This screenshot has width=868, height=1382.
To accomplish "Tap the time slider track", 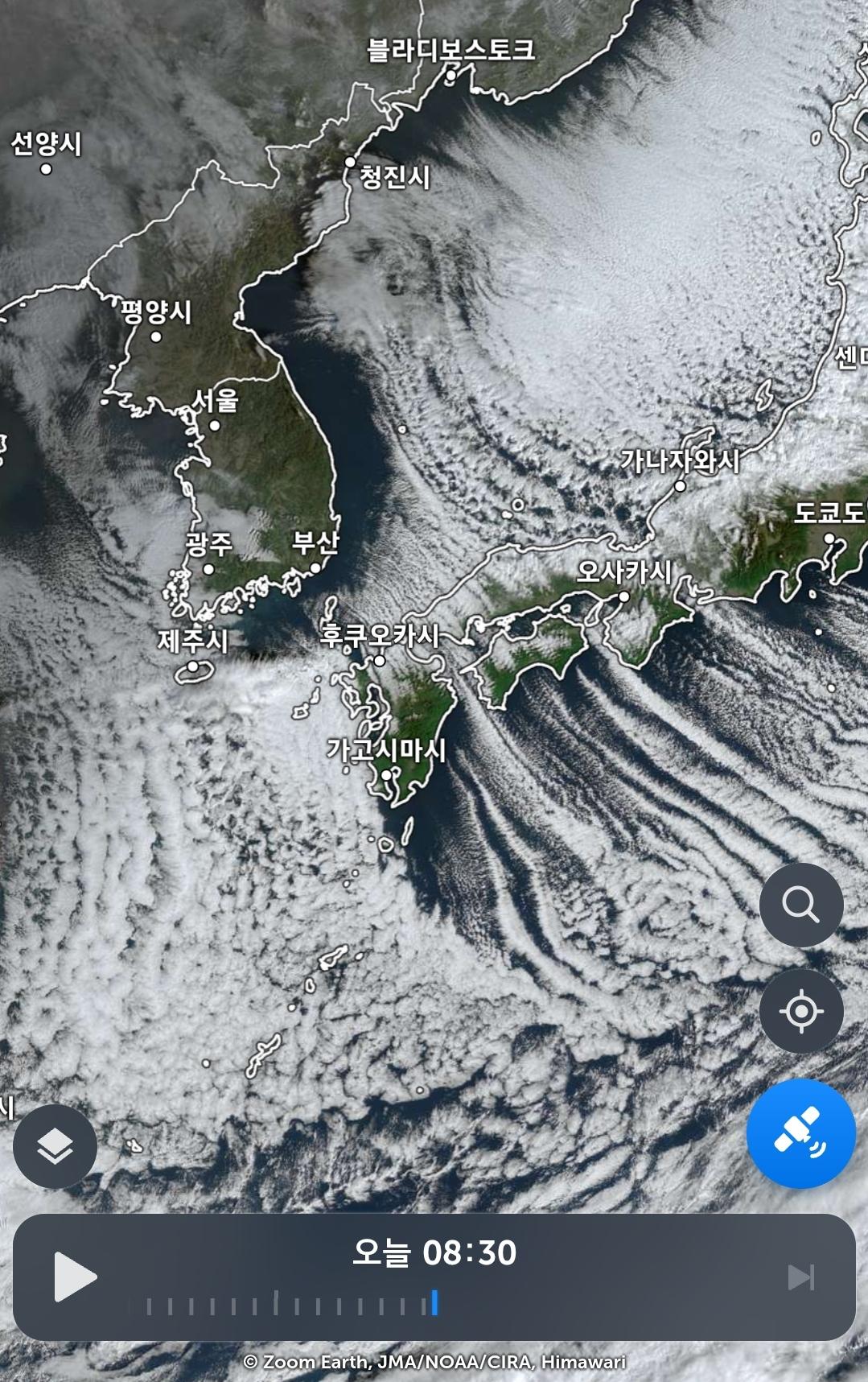I will pos(290,1305).
